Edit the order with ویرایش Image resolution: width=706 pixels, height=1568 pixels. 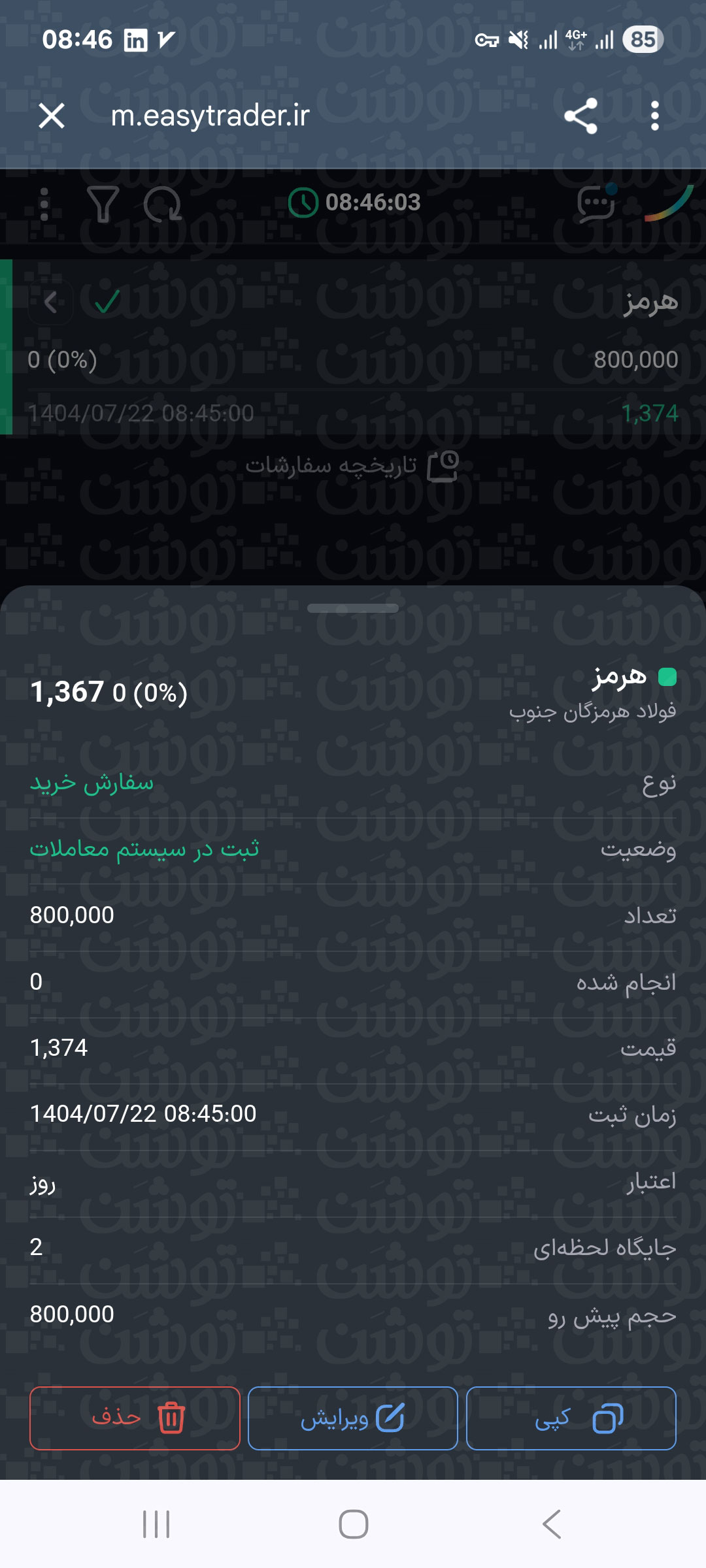pos(352,1418)
